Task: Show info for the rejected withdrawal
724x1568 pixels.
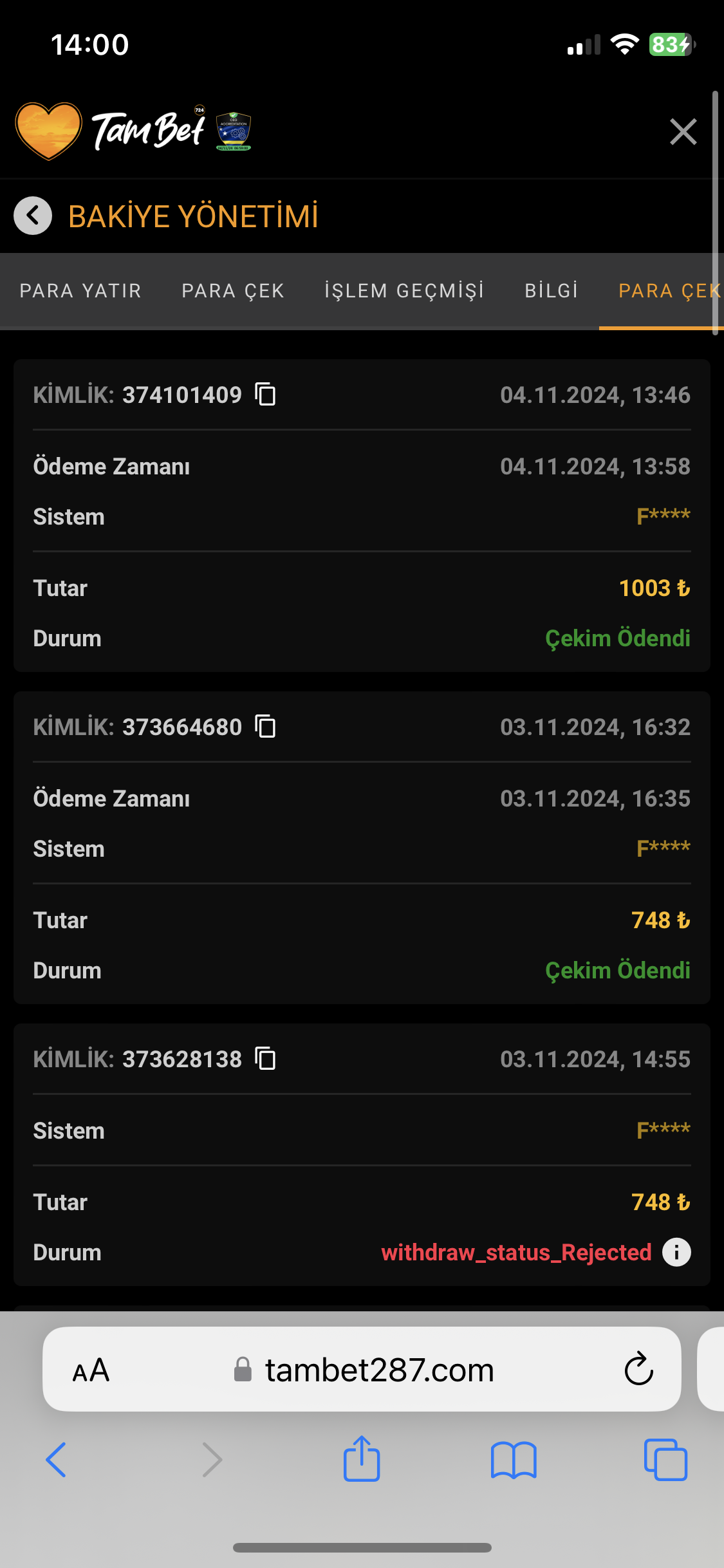Action: click(676, 1252)
